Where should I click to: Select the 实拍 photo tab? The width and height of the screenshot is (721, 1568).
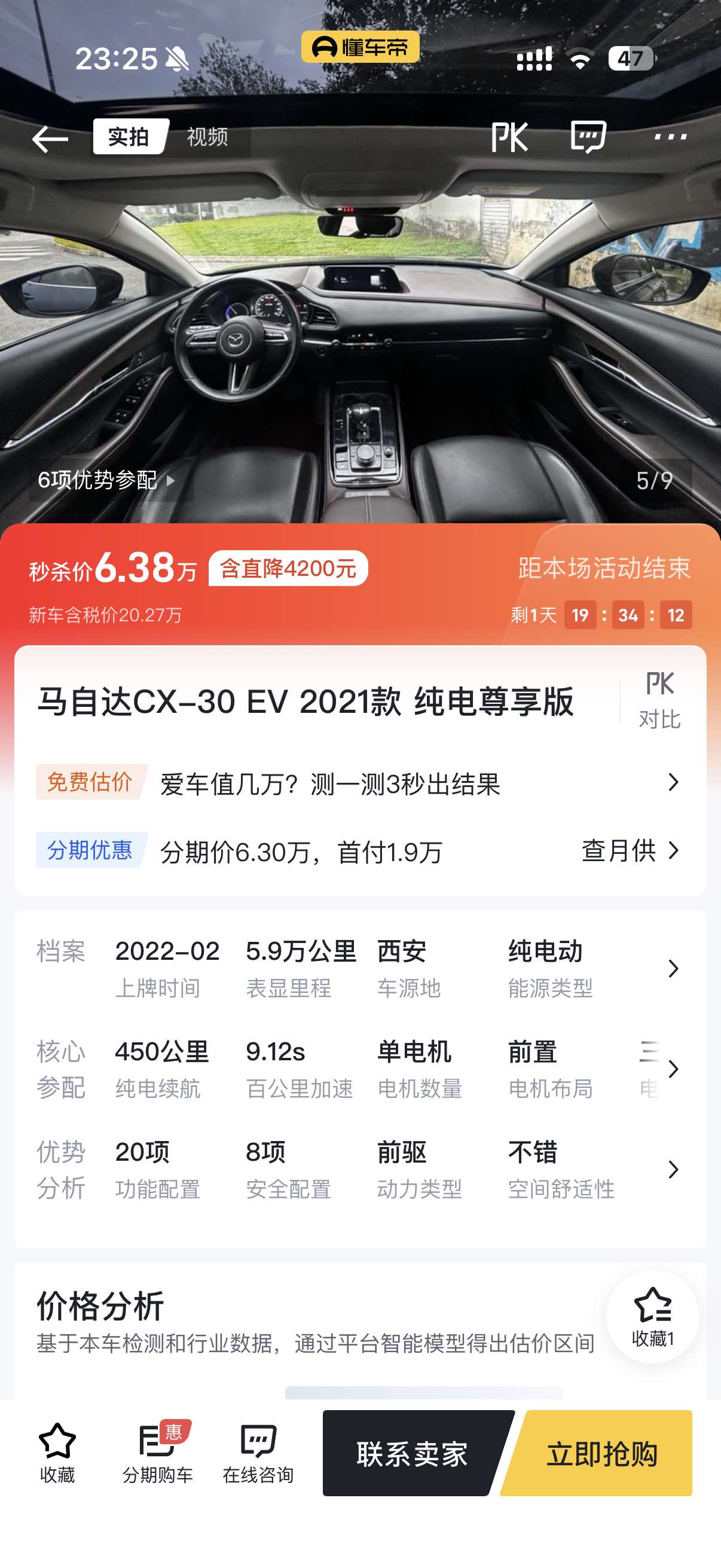pyautogui.click(x=129, y=137)
